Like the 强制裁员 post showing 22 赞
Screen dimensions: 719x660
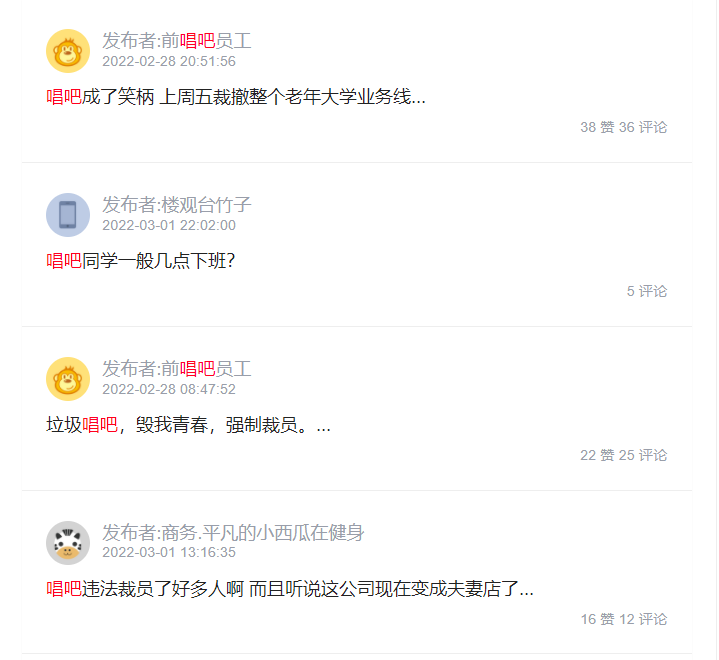pyautogui.click(x=597, y=455)
